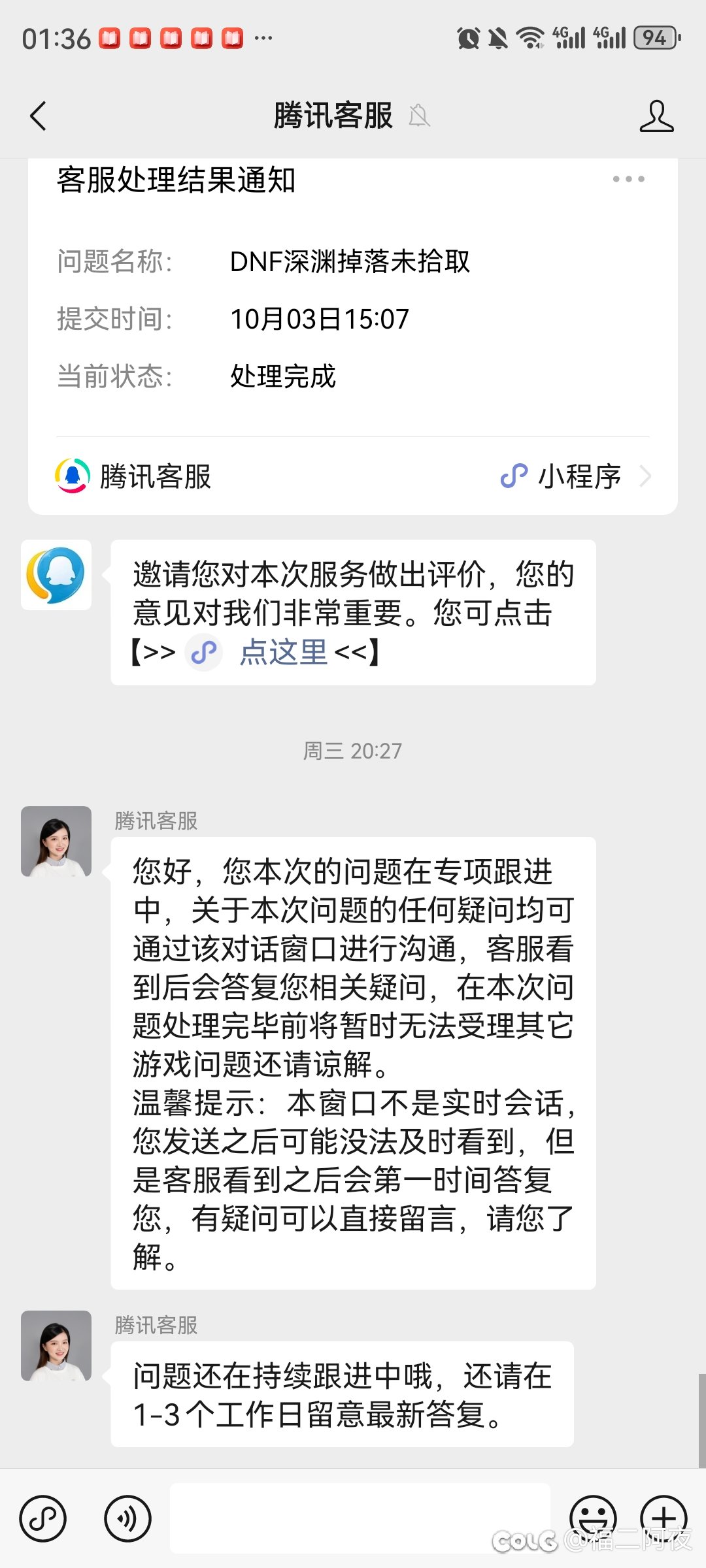The height and width of the screenshot is (1568, 706).
Task: Open the three-dot menu on 客服处理结果通知 card
Action: point(628,179)
